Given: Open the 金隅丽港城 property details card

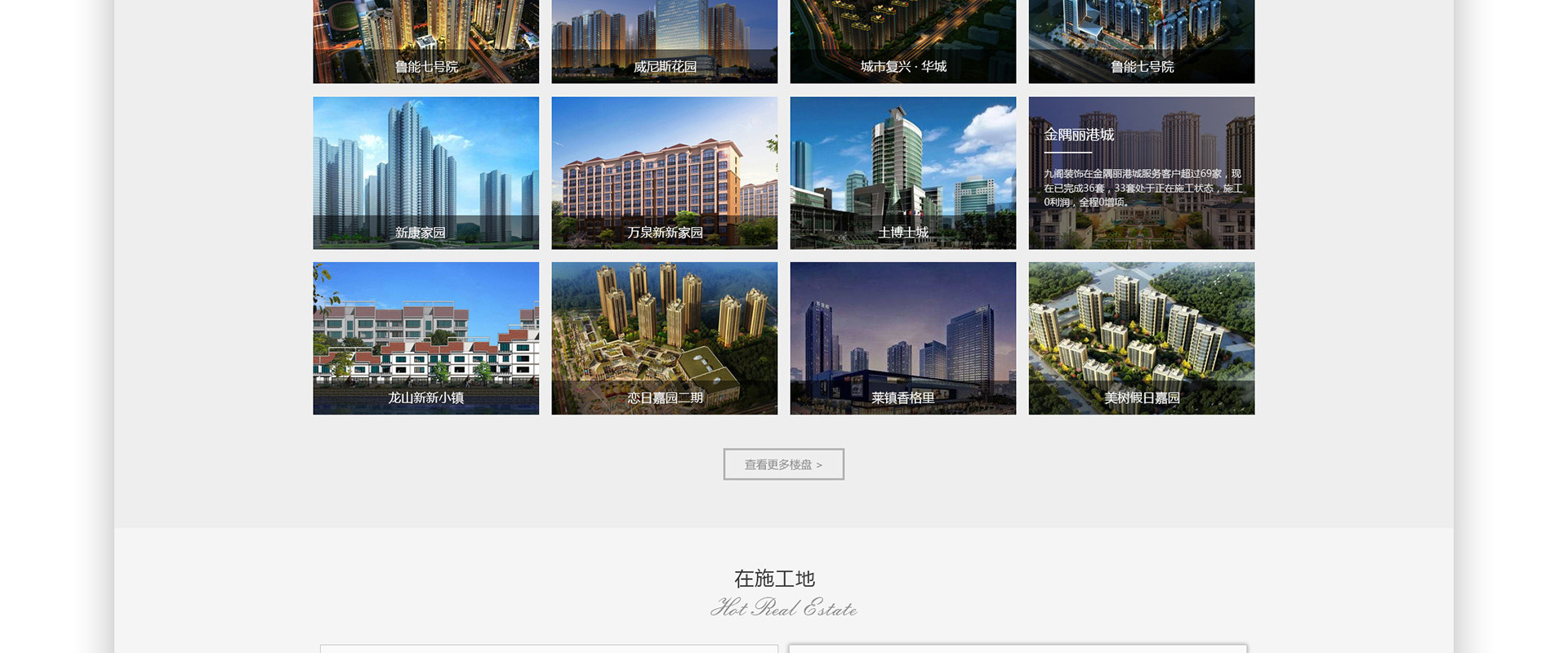Looking at the screenshot, I should [1141, 173].
